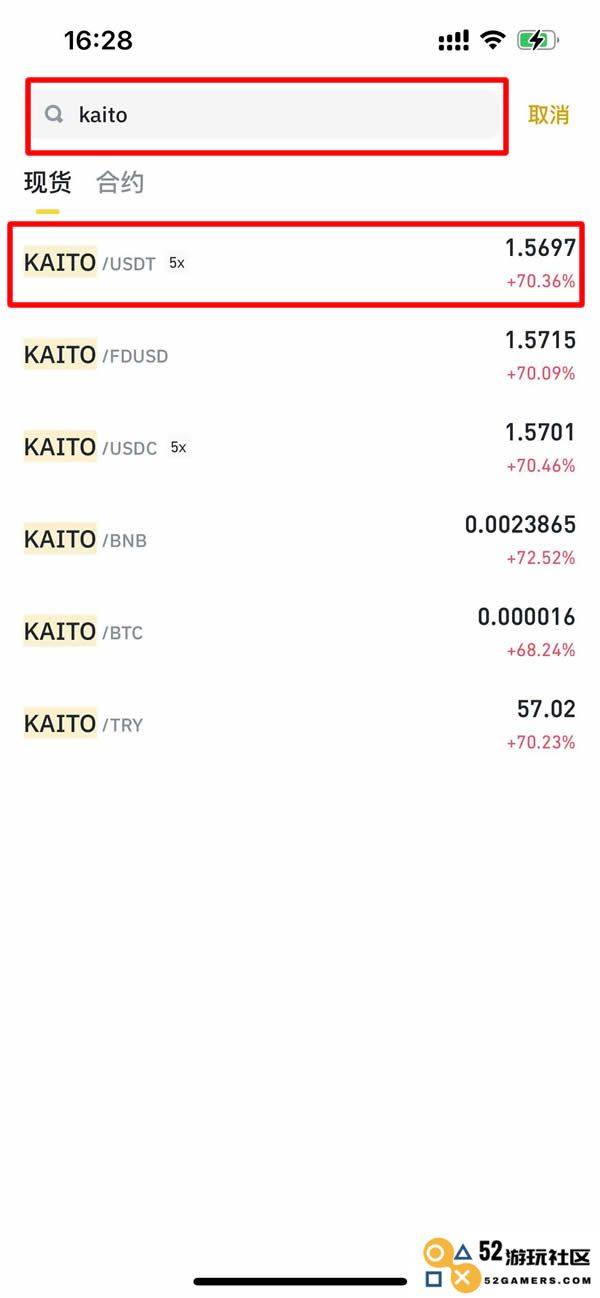Open the KAITO/USDT trading pair
Image resolution: width=600 pixels, height=1298 pixels.
(300, 264)
